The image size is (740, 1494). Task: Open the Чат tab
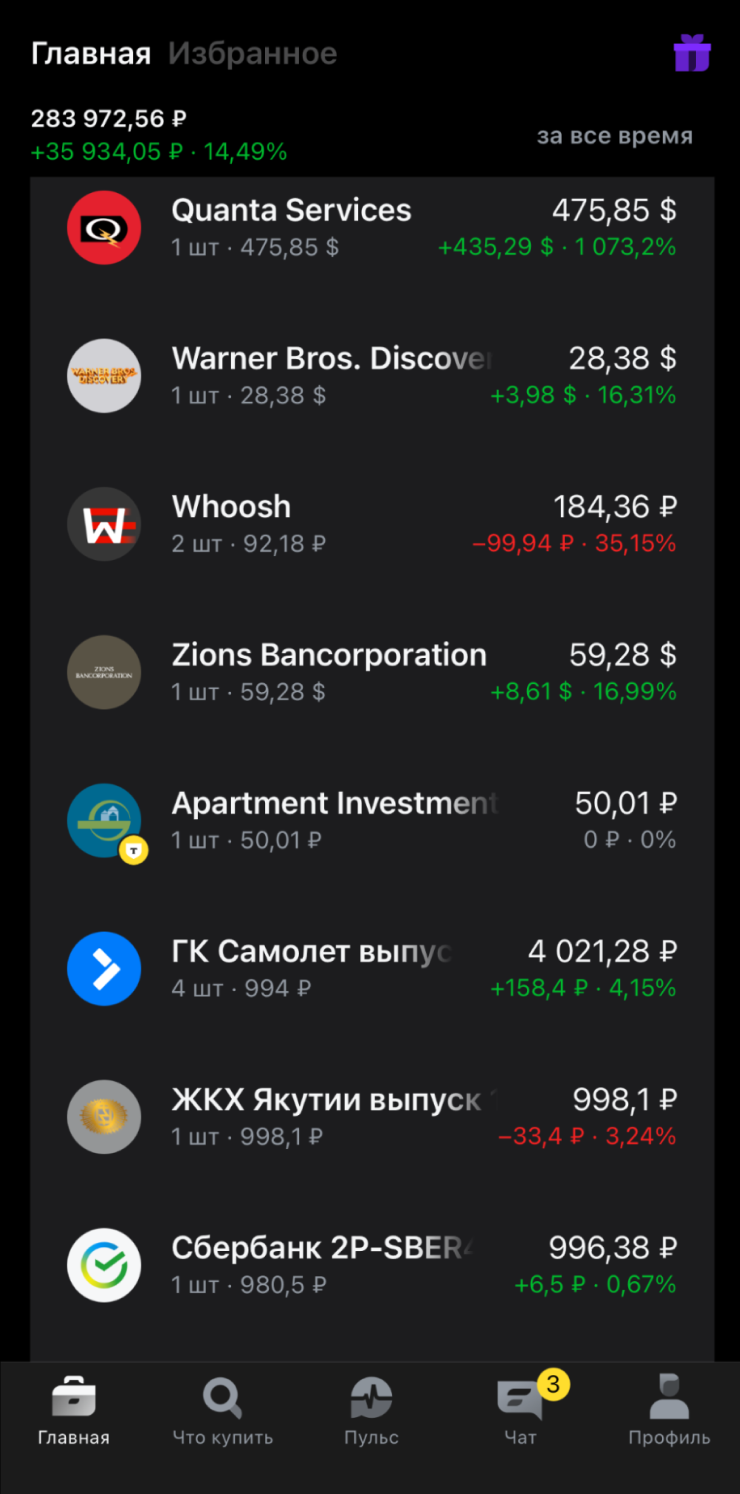tap(520, 1412)
